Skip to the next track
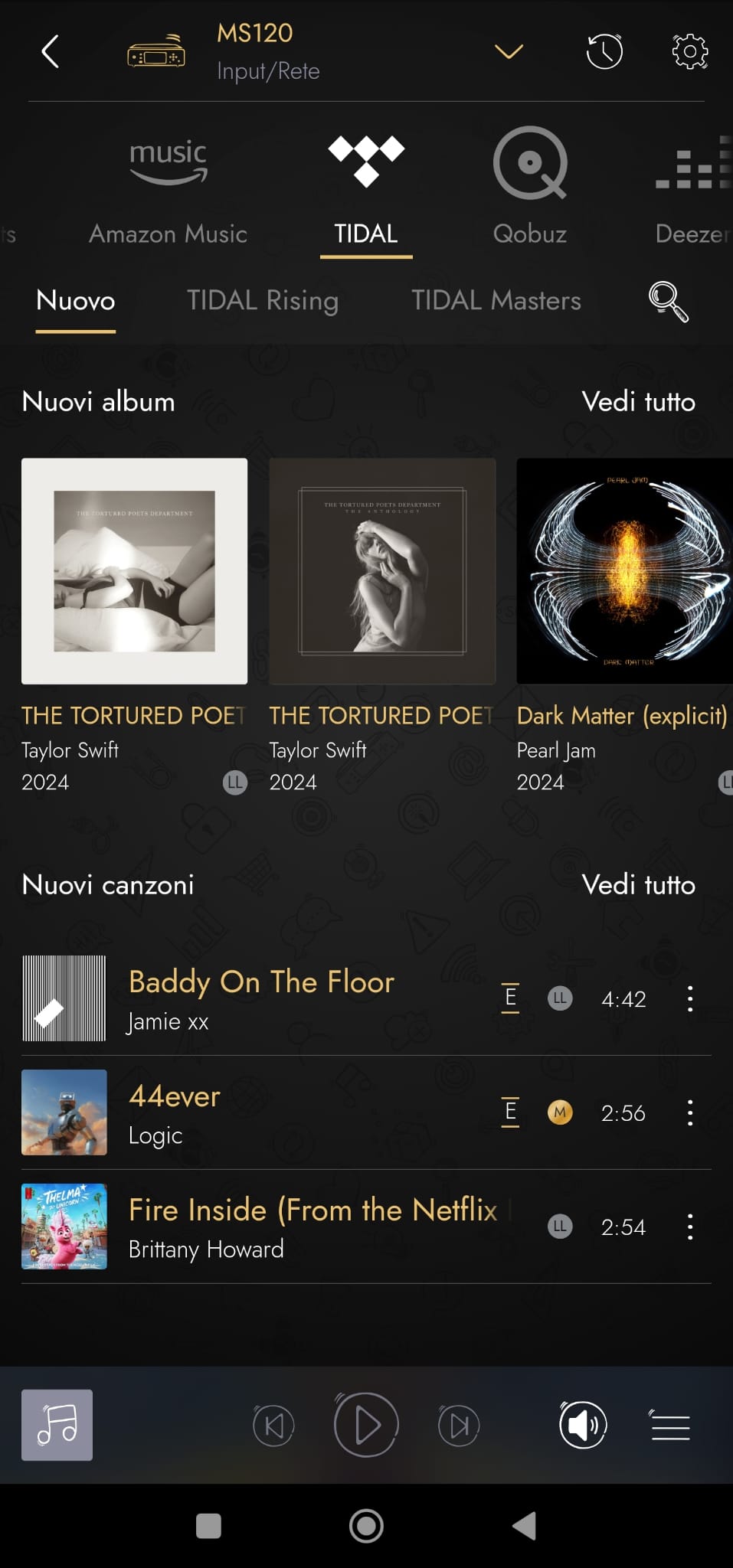733x1568 pixels. click(459, 1426)
